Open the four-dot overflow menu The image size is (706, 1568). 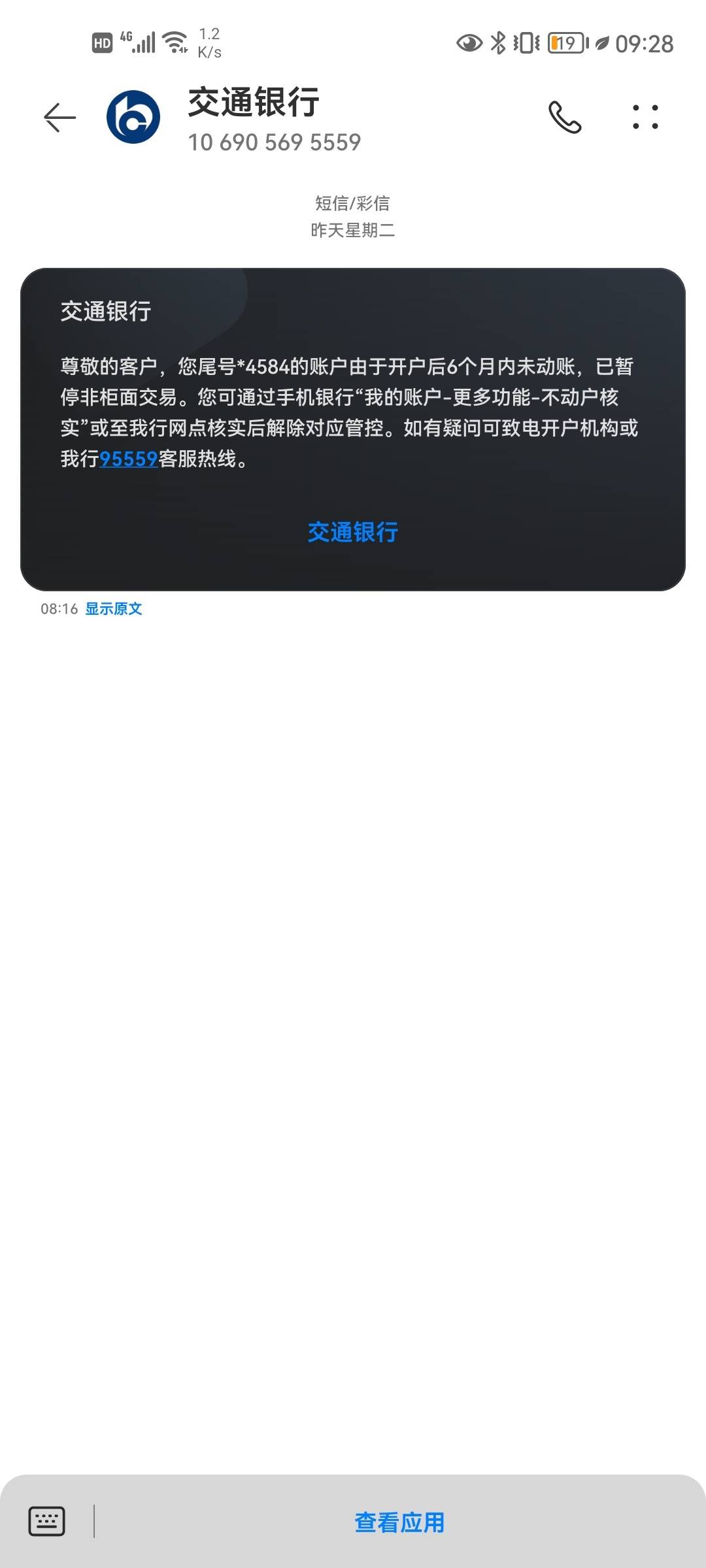[x=645, y=118]
